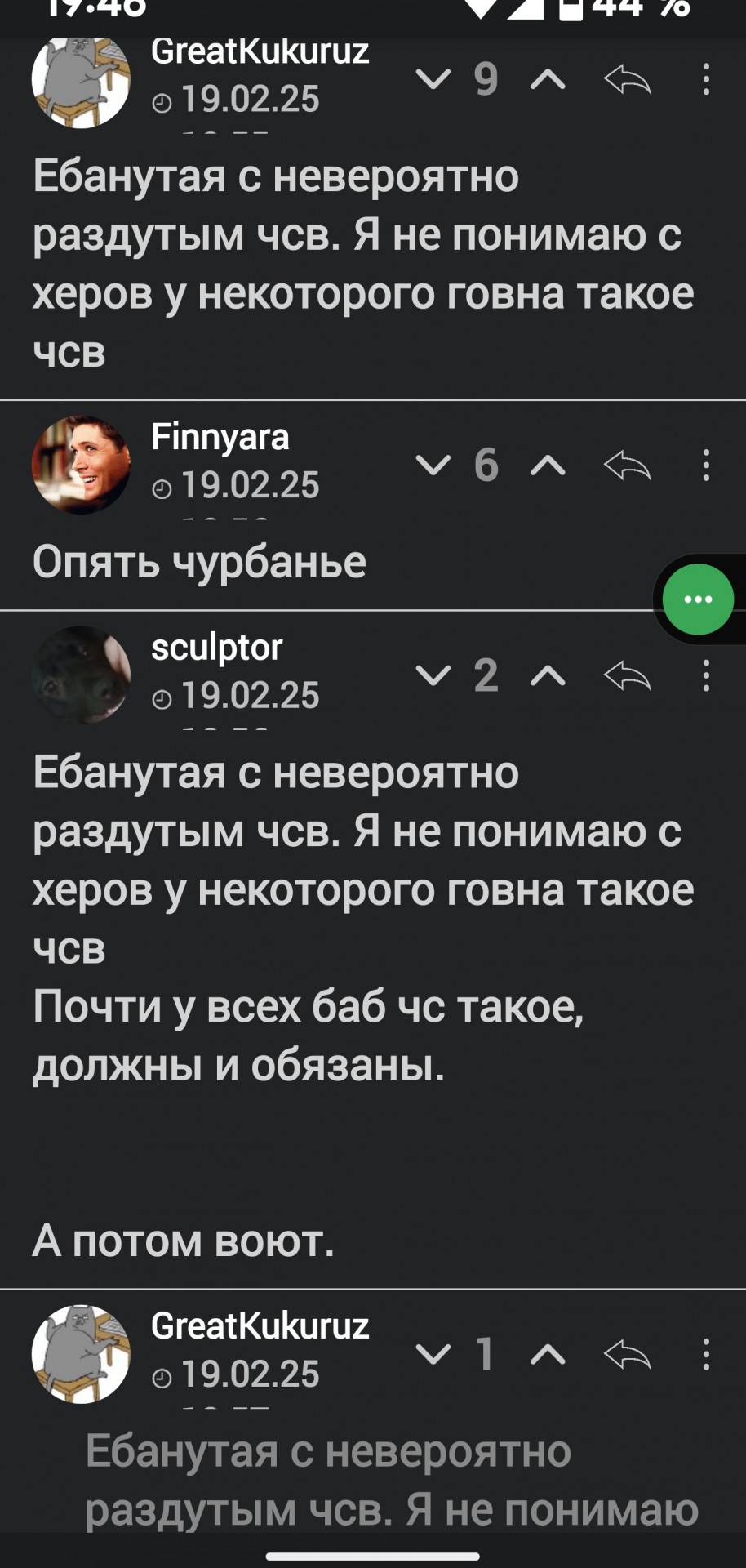Upvote GreatKukuruz's bottom comment rated 1
746x1568 pixels.
(x=548, y=1355)
